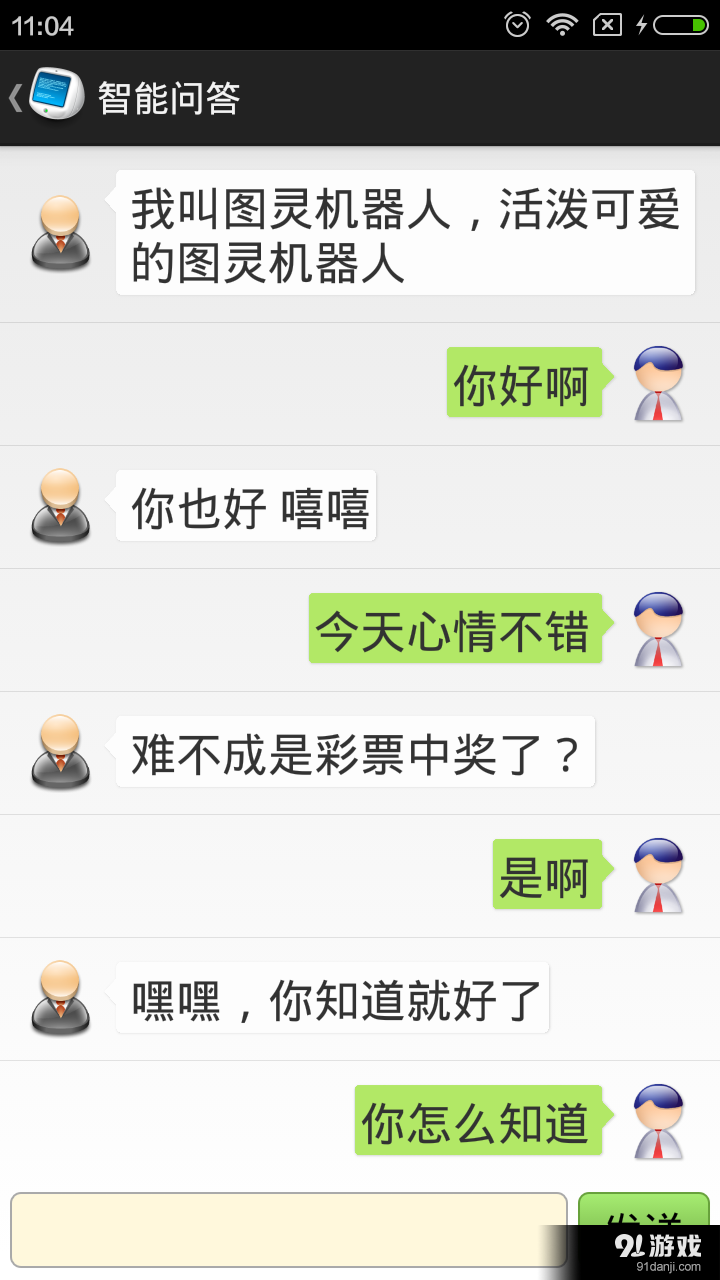Tap the alarm clock icon in the status bar
720x1280 pixels.
(516, 22)
